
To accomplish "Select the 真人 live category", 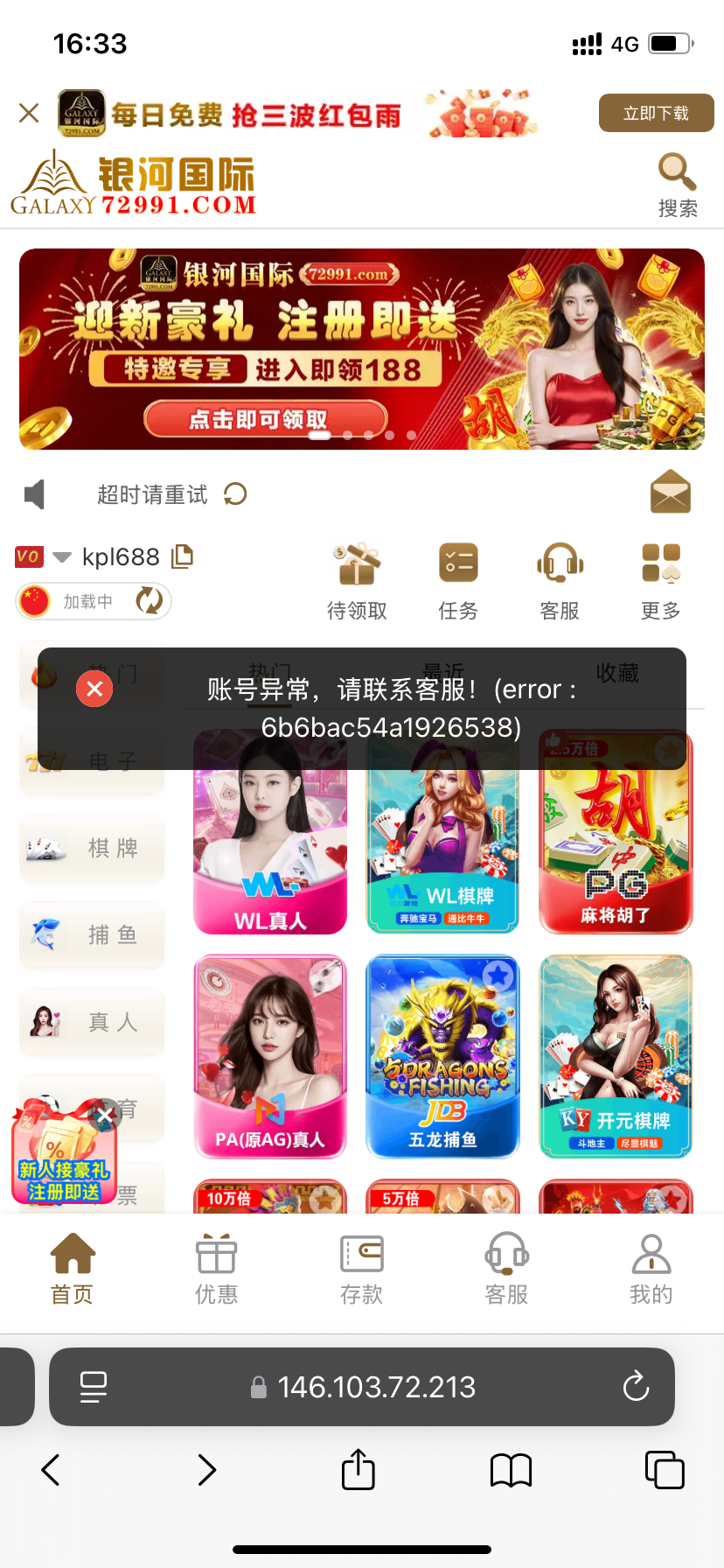I will coord(92,1021).
